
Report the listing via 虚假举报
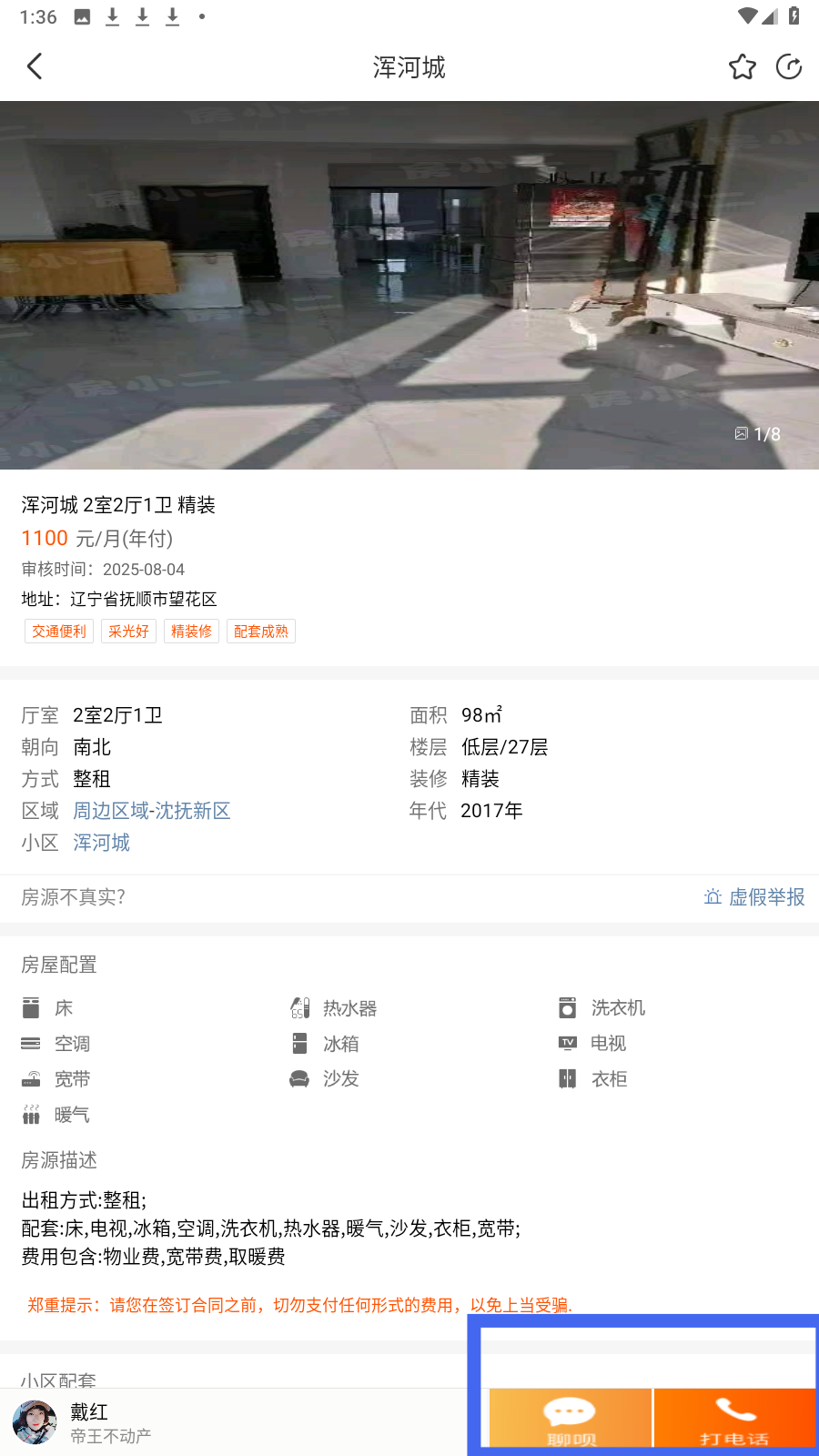pyautogui.click(x=754, y=897)
